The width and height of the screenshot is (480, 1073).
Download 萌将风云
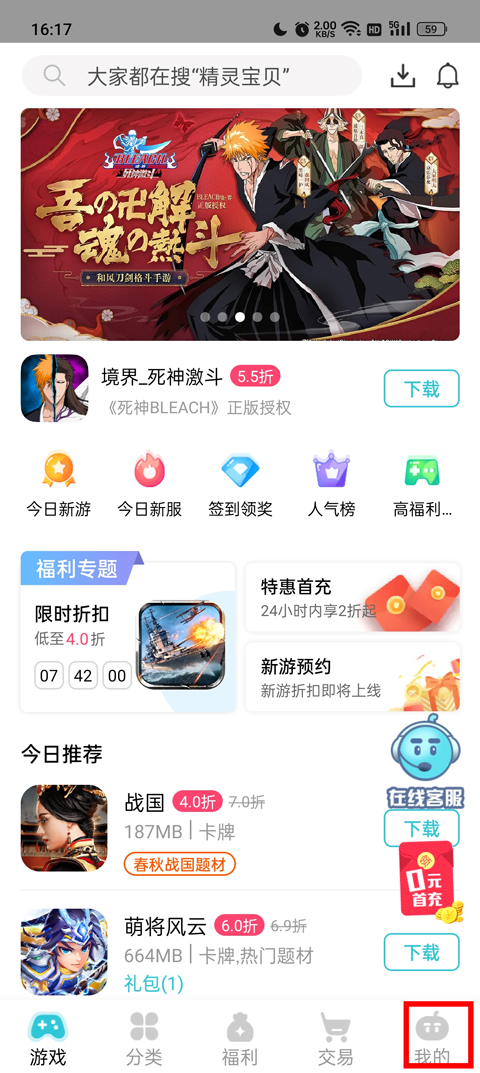pyautogui.click(x=421, y=952)
